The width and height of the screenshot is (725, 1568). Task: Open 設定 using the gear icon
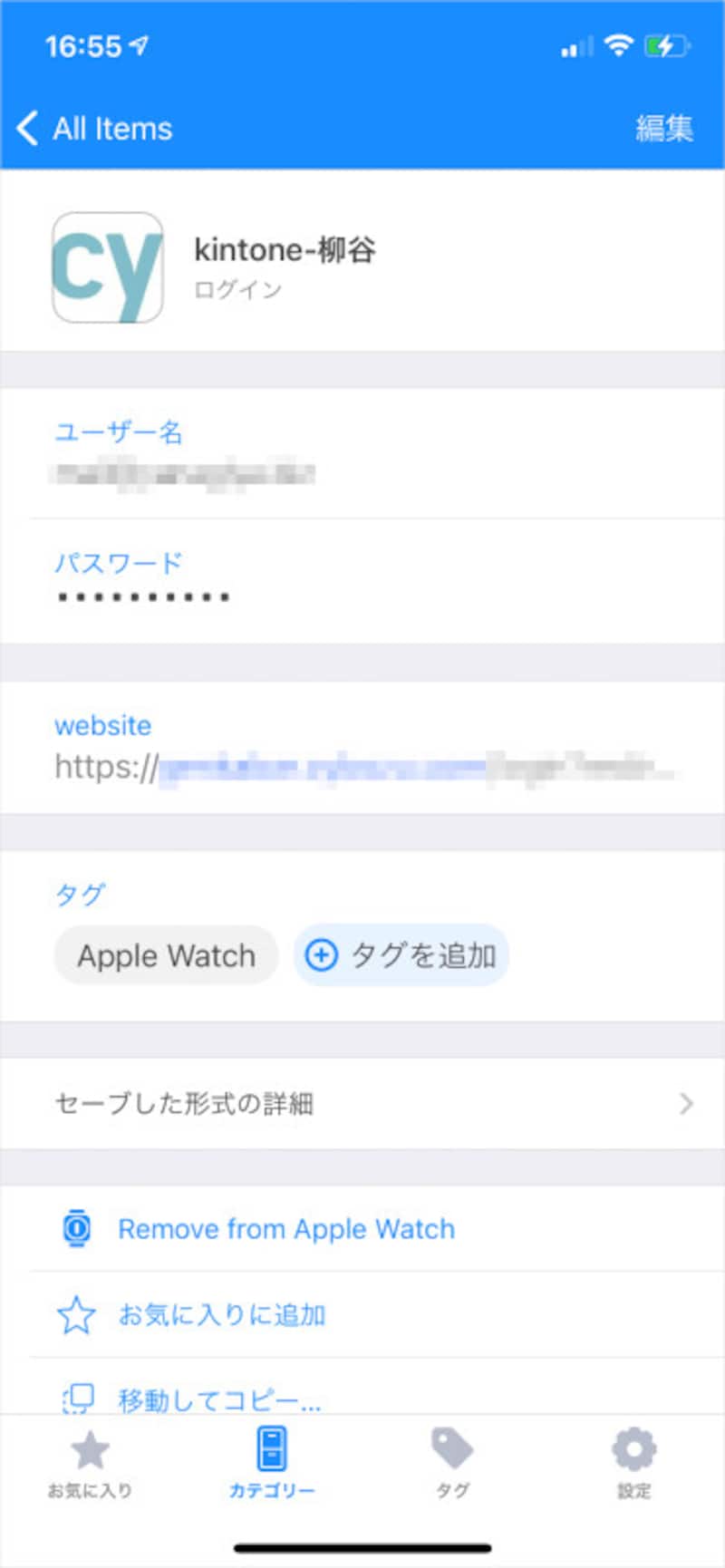[633, 1455]
